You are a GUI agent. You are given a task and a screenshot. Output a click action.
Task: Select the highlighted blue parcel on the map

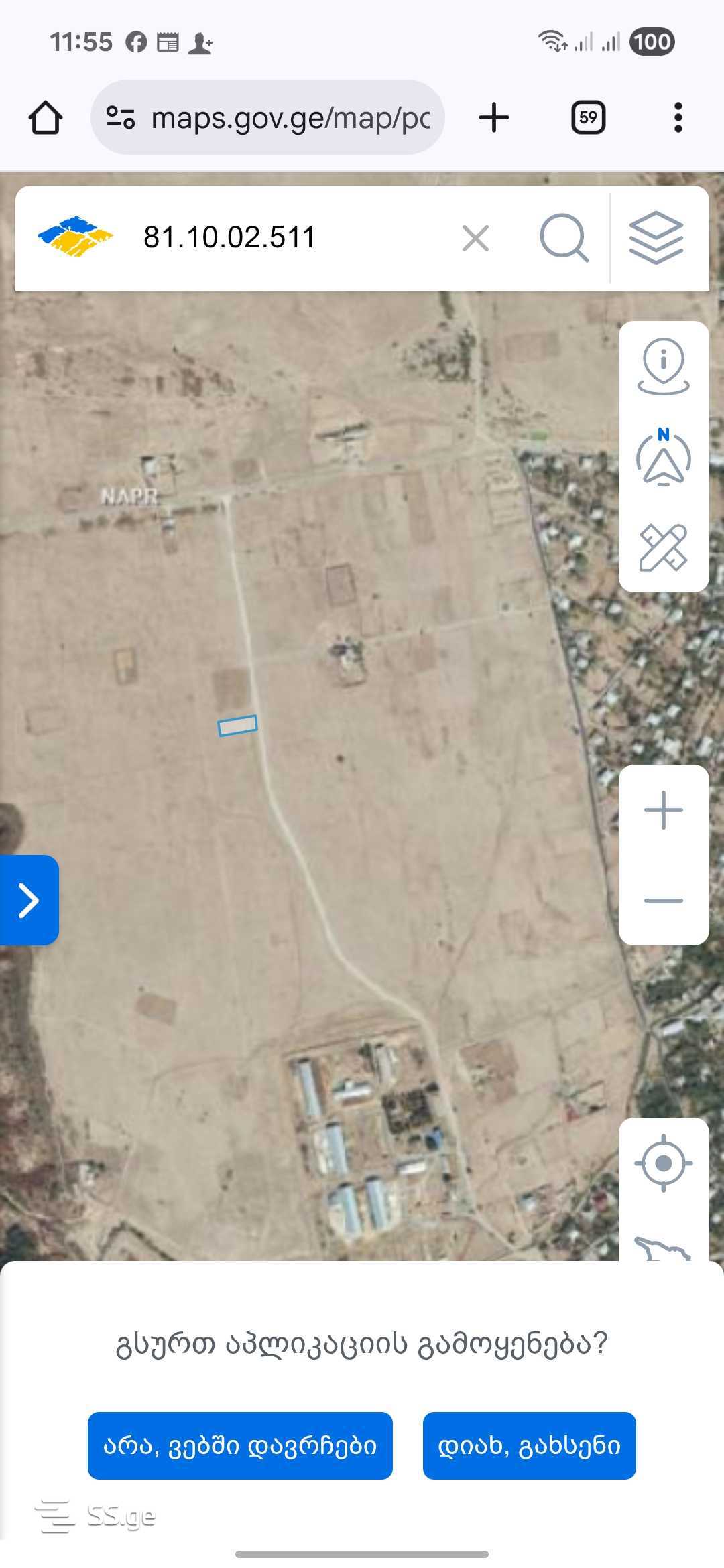point(237,726)
